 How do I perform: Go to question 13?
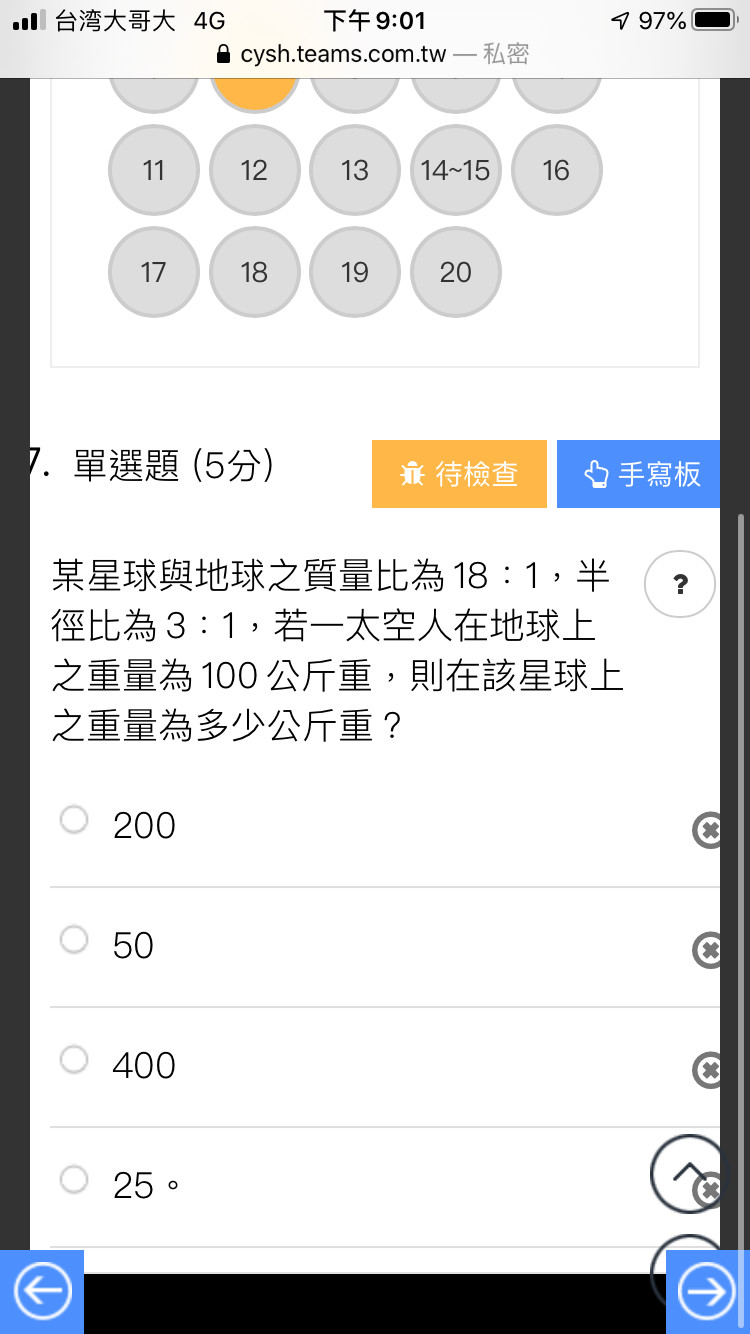[355, 171]
